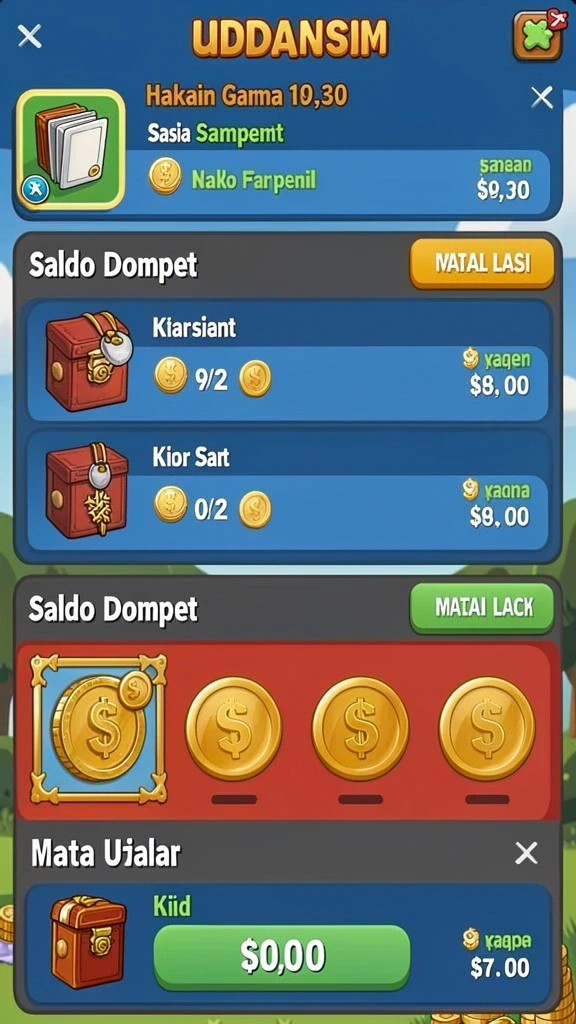The image size is (576, 1024).
Task: Tap the green MATAI LACK button
Action: 482,608
